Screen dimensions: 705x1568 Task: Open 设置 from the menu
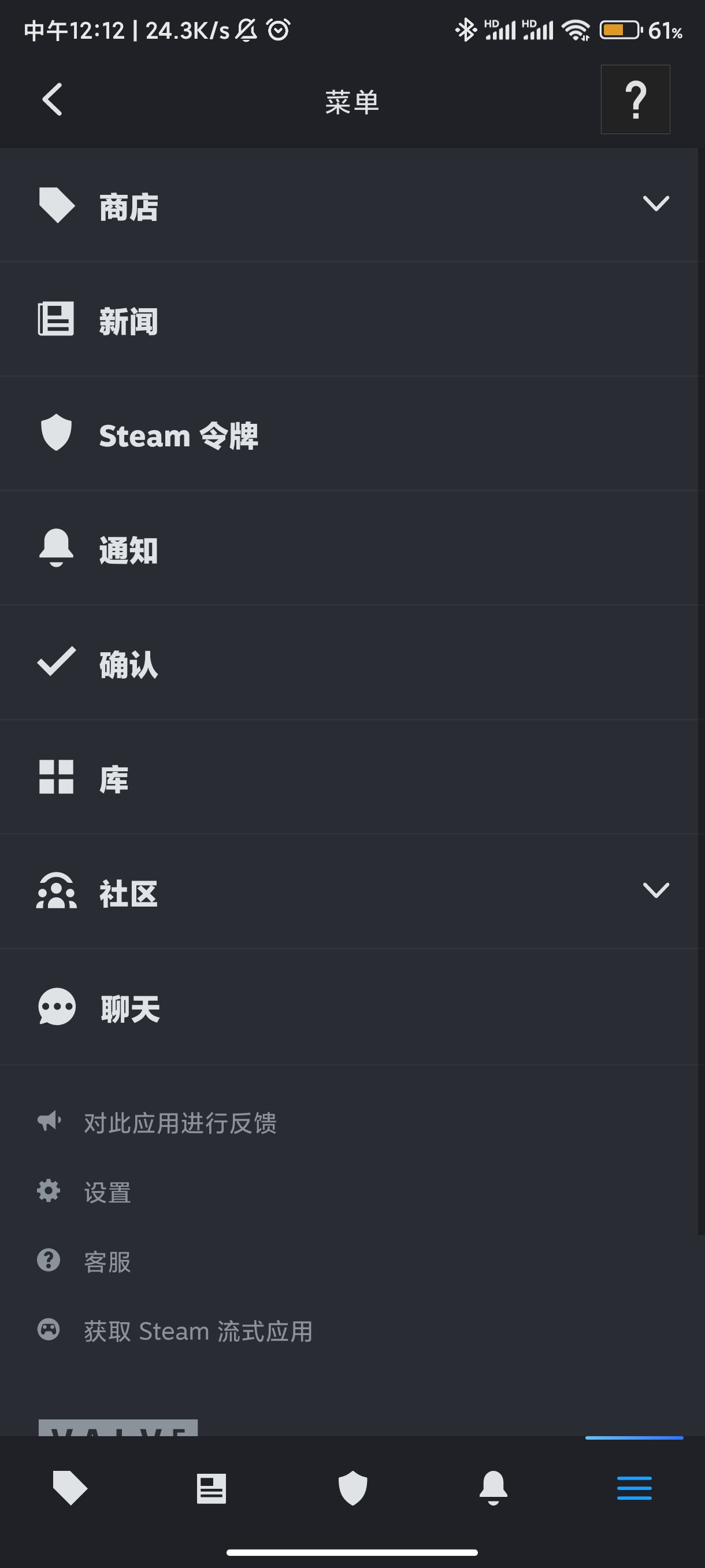(x=107, y=1192)
